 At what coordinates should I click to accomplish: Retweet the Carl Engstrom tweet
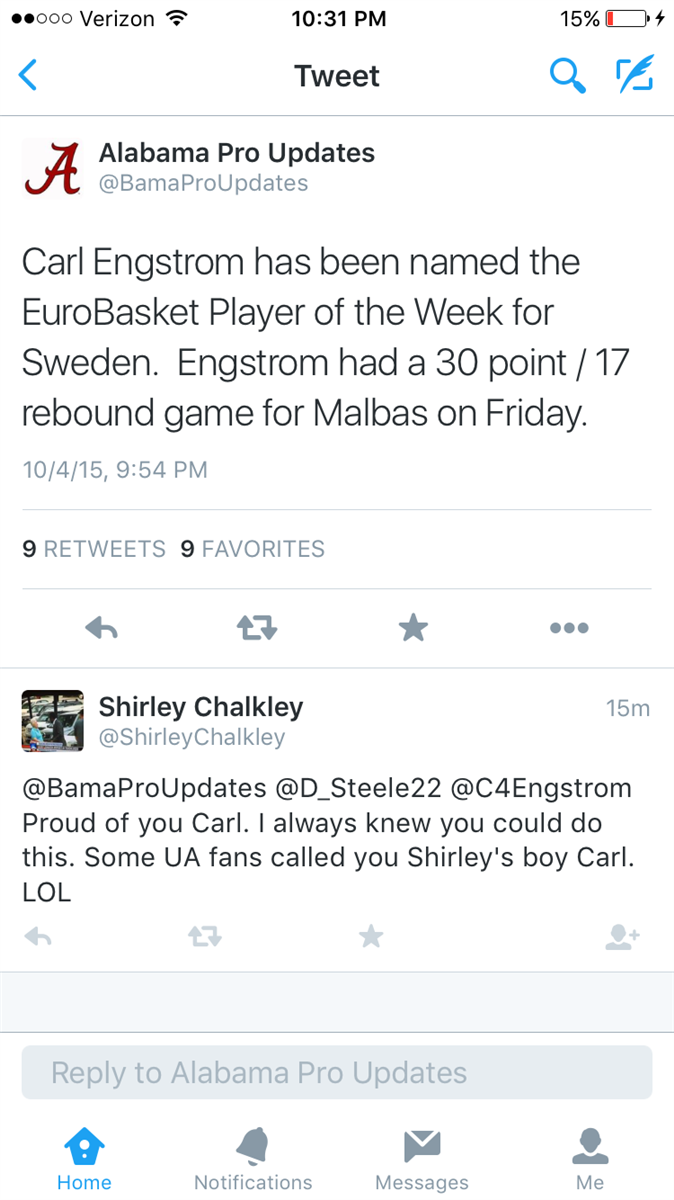pyautogui.click(x=257, y=628)
